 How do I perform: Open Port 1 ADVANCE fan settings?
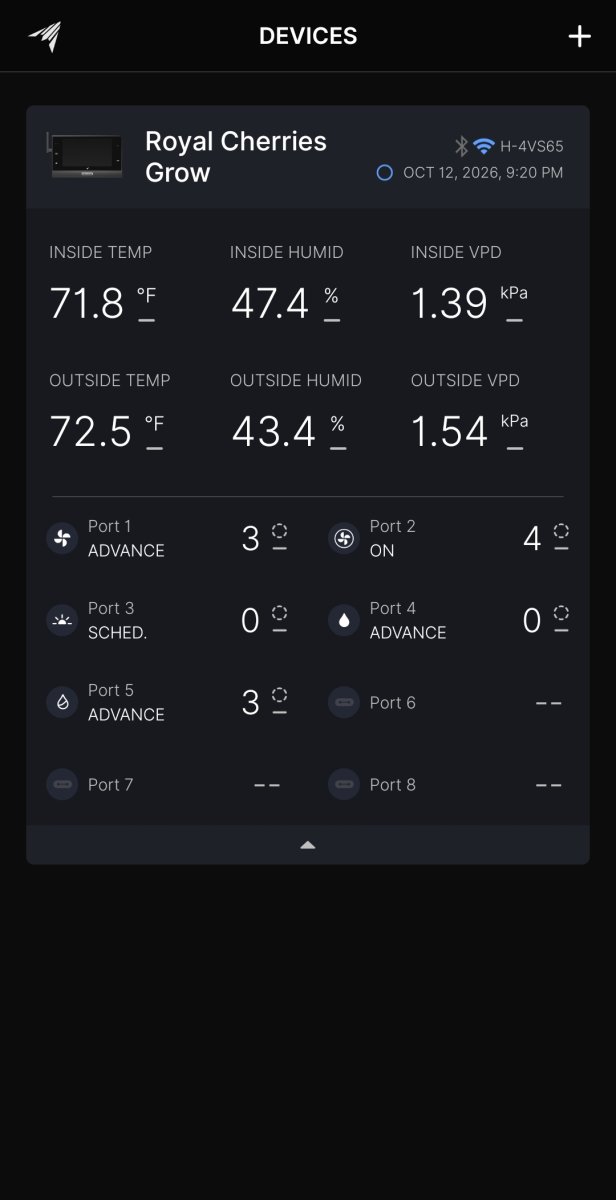tap(168, 539)
